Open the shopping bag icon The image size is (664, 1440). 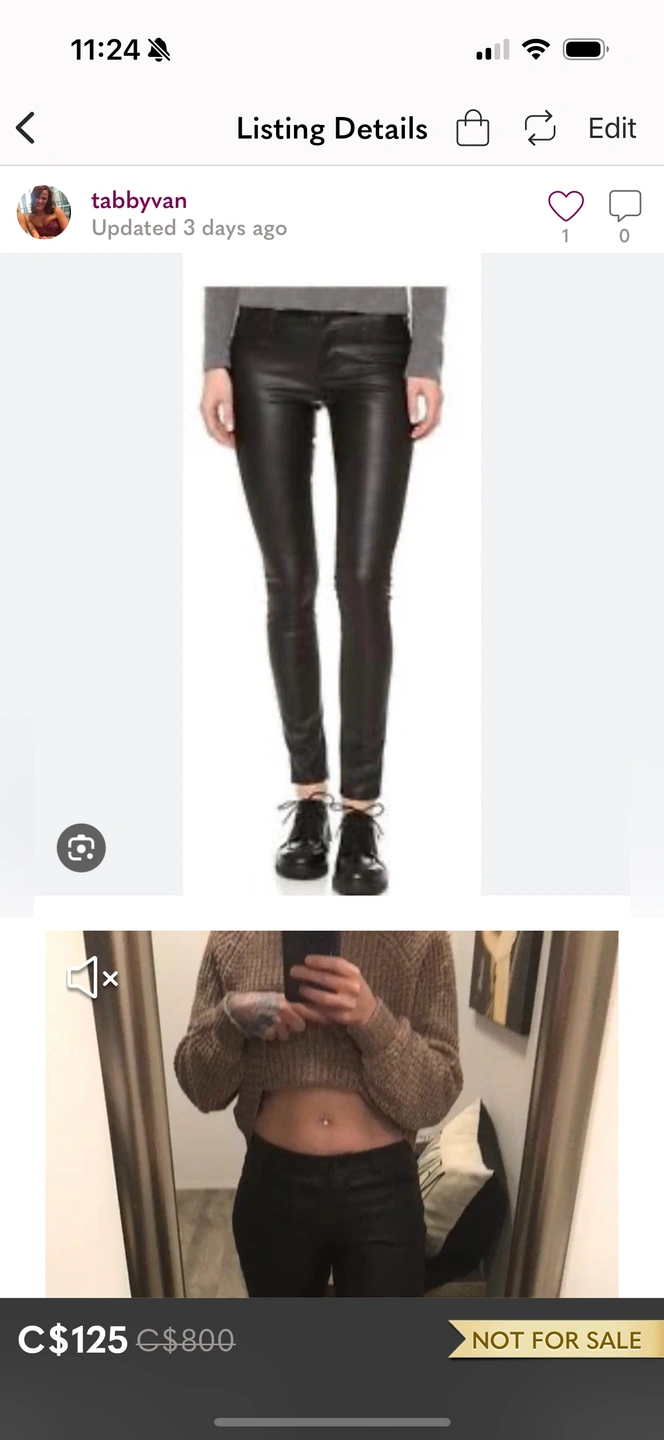tap(472, 128)
